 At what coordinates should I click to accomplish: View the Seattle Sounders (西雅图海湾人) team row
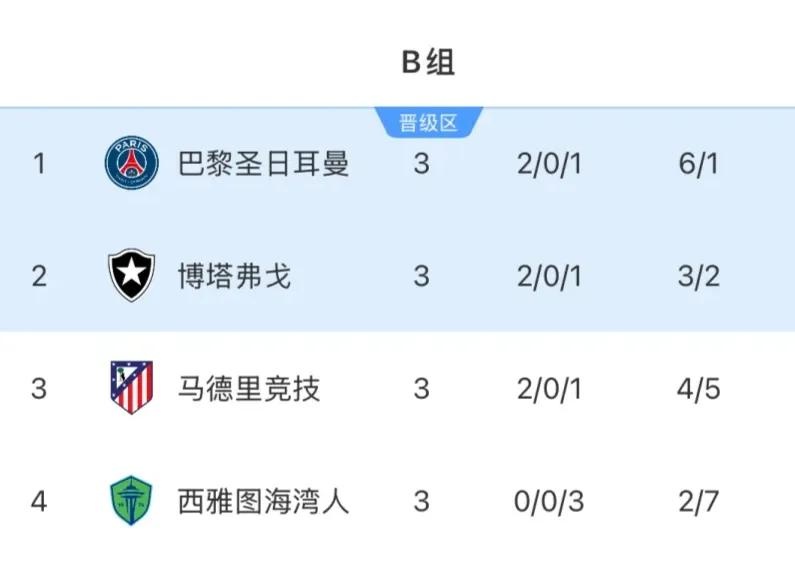(263, 500)
